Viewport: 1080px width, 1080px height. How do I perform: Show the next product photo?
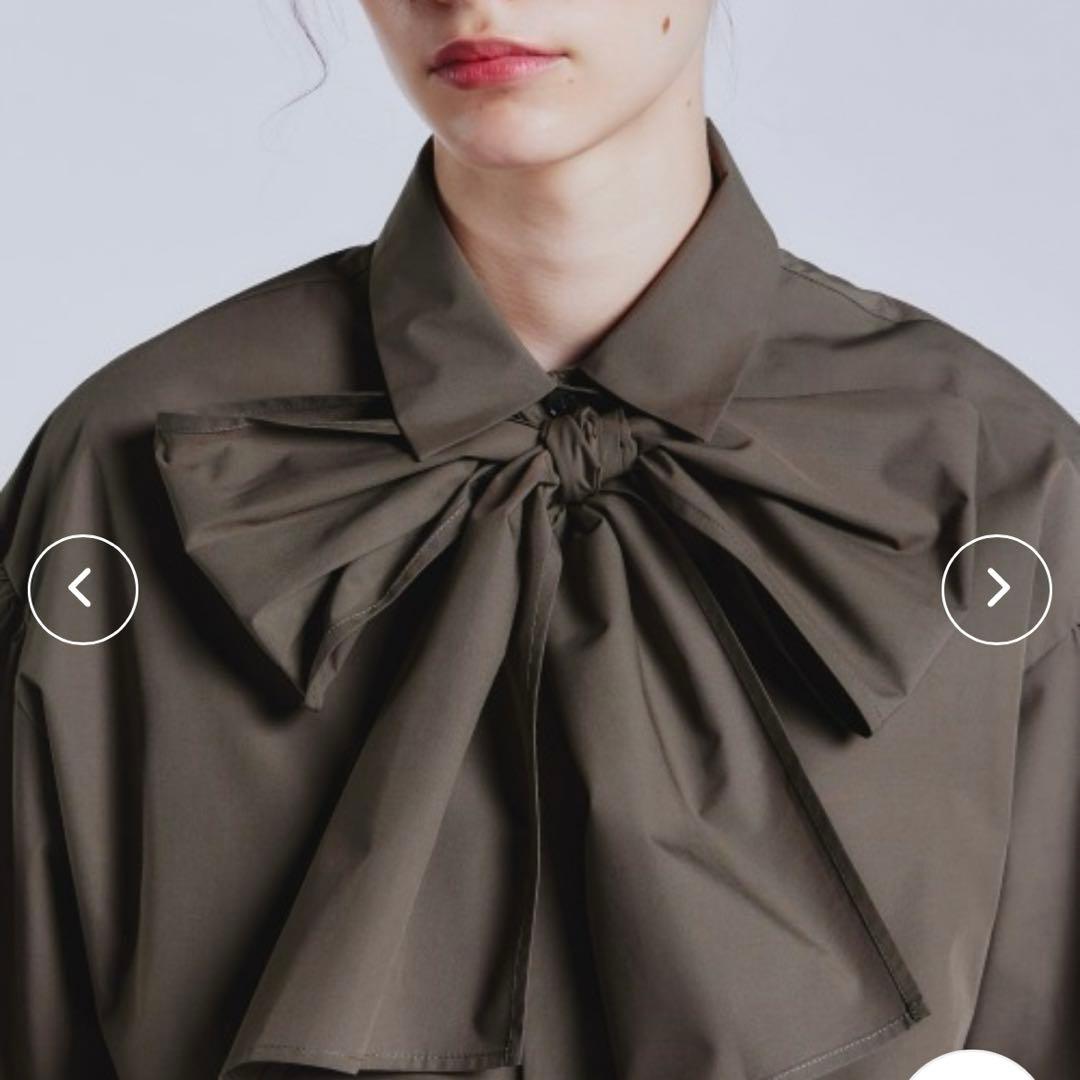click(x=997, y=589)
